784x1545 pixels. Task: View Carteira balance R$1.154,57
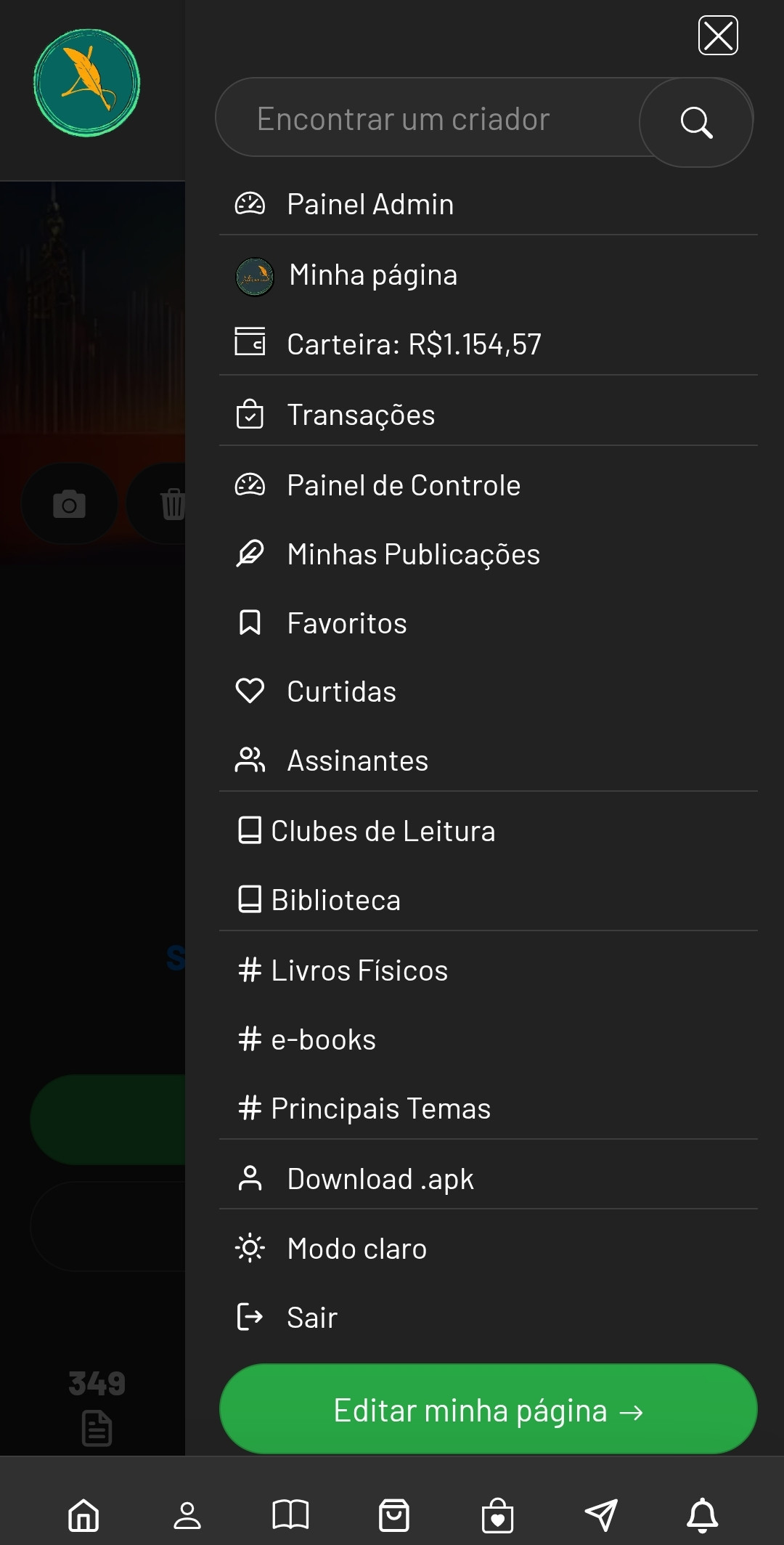[x=412, y=343]
